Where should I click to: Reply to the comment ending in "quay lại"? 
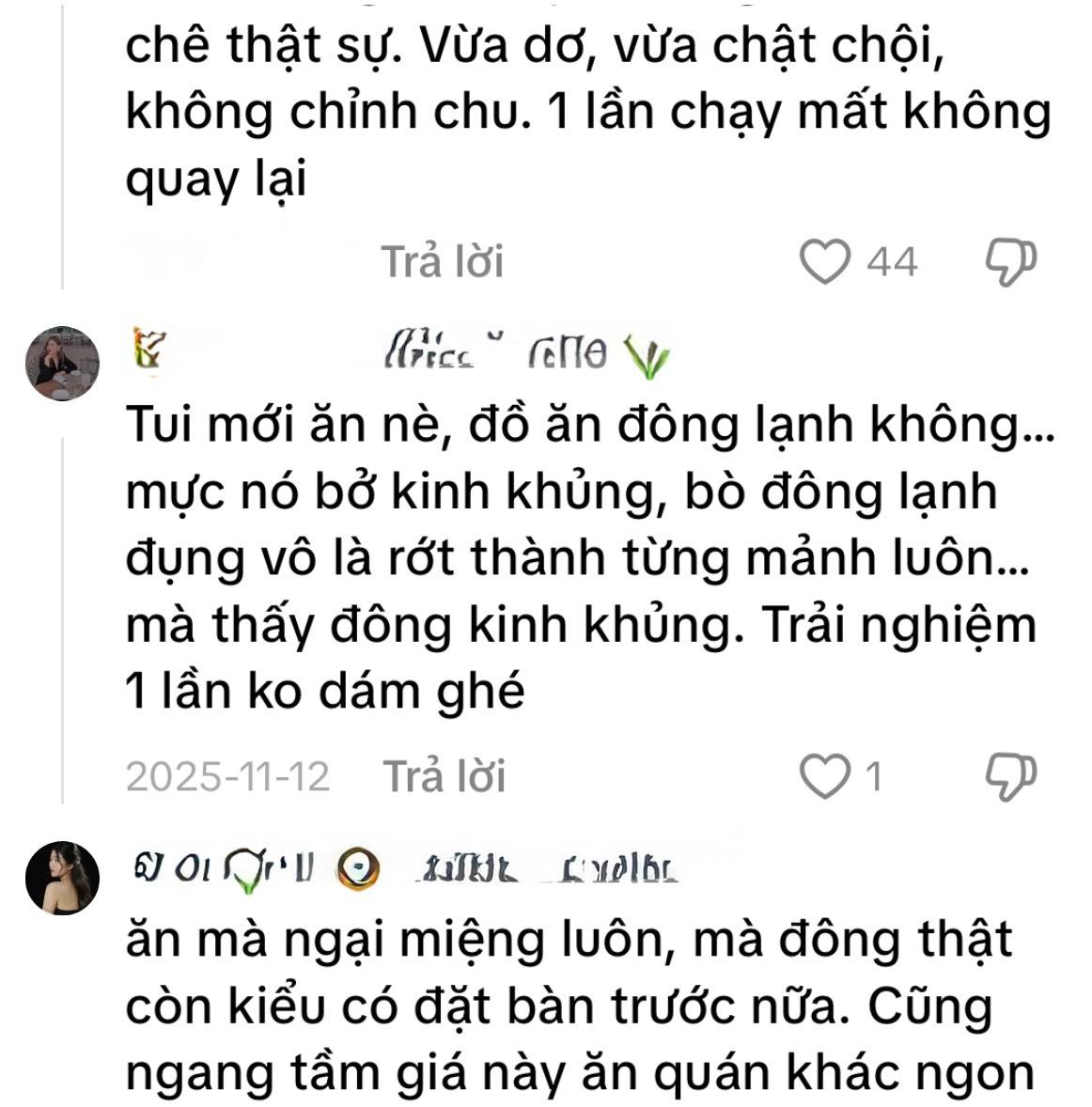coord(443,261)
